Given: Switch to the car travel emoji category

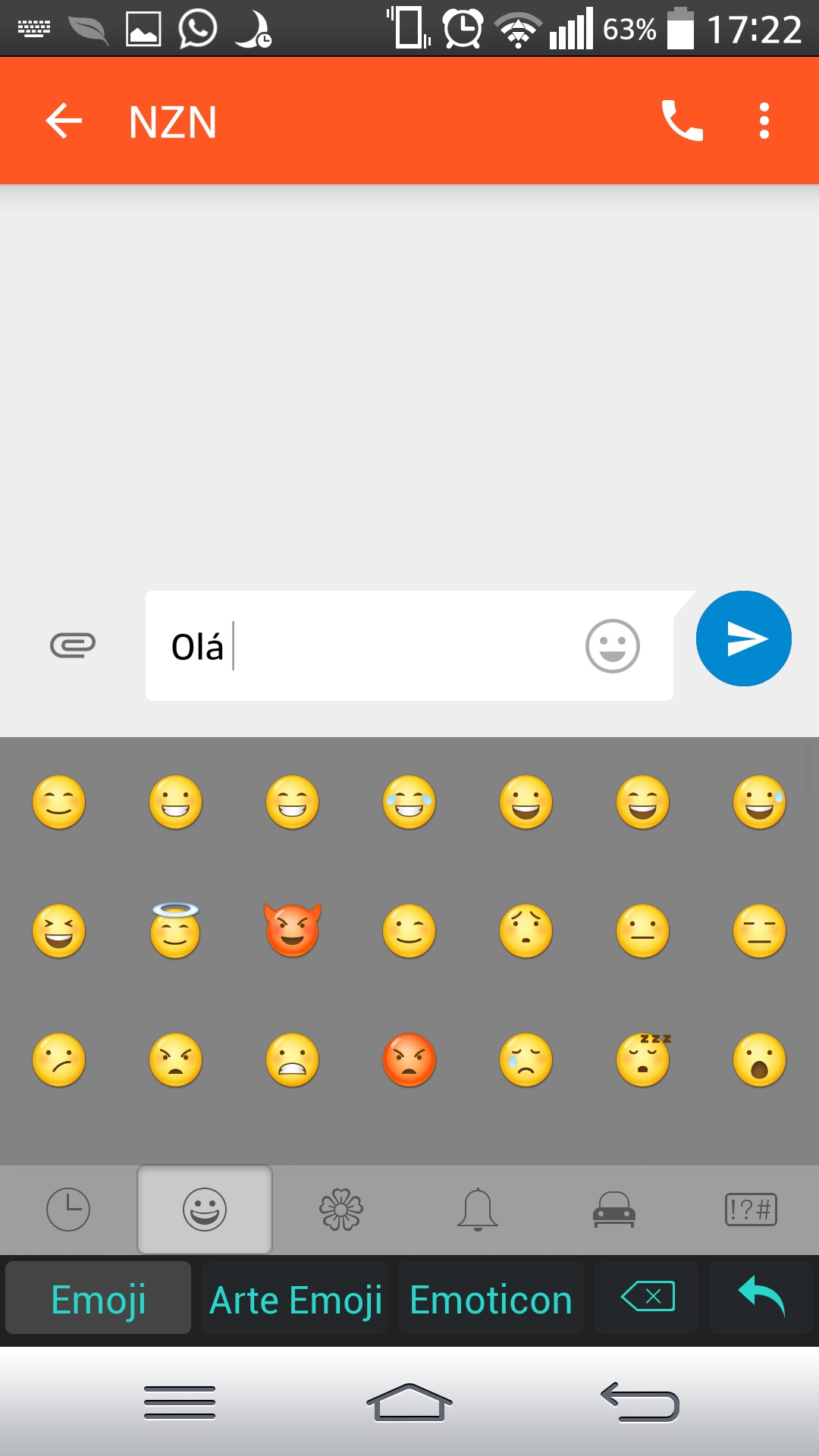Looking at the screenshot, I should (x=614, y=1210).
